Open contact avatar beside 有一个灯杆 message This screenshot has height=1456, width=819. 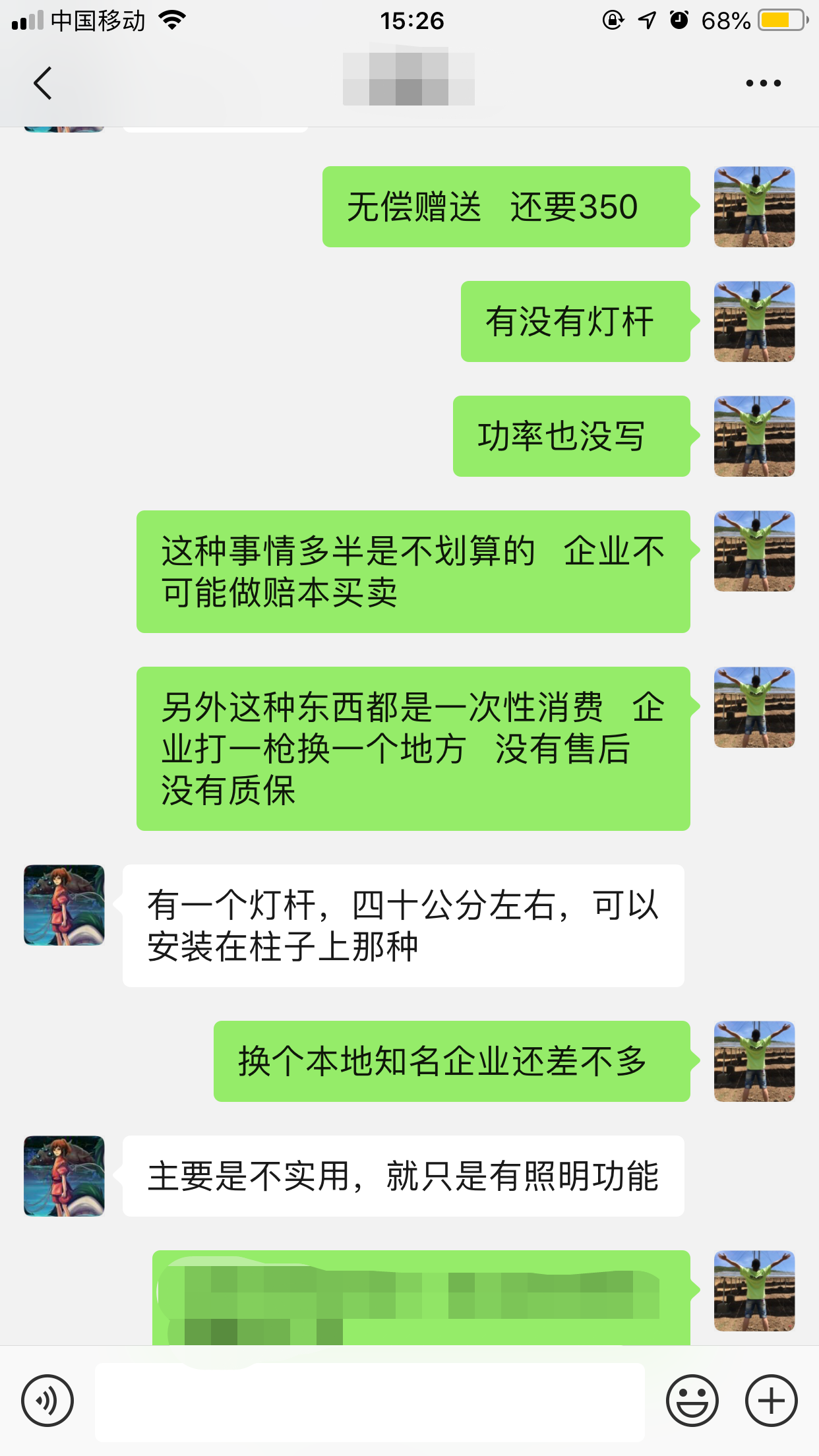tap(64, 905)
